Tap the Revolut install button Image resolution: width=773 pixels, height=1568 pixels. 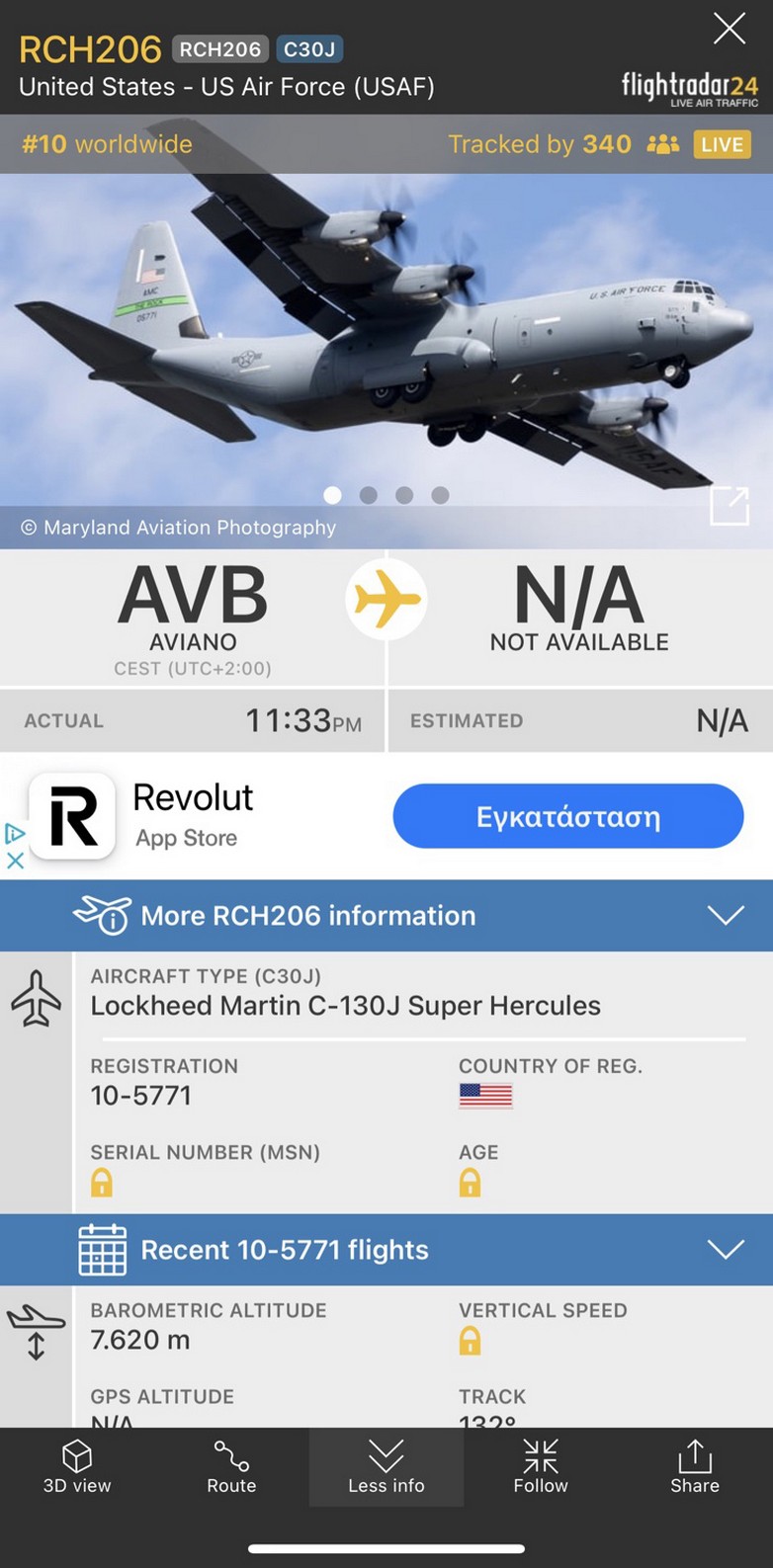pyautogui.click(x=567, y=816)
